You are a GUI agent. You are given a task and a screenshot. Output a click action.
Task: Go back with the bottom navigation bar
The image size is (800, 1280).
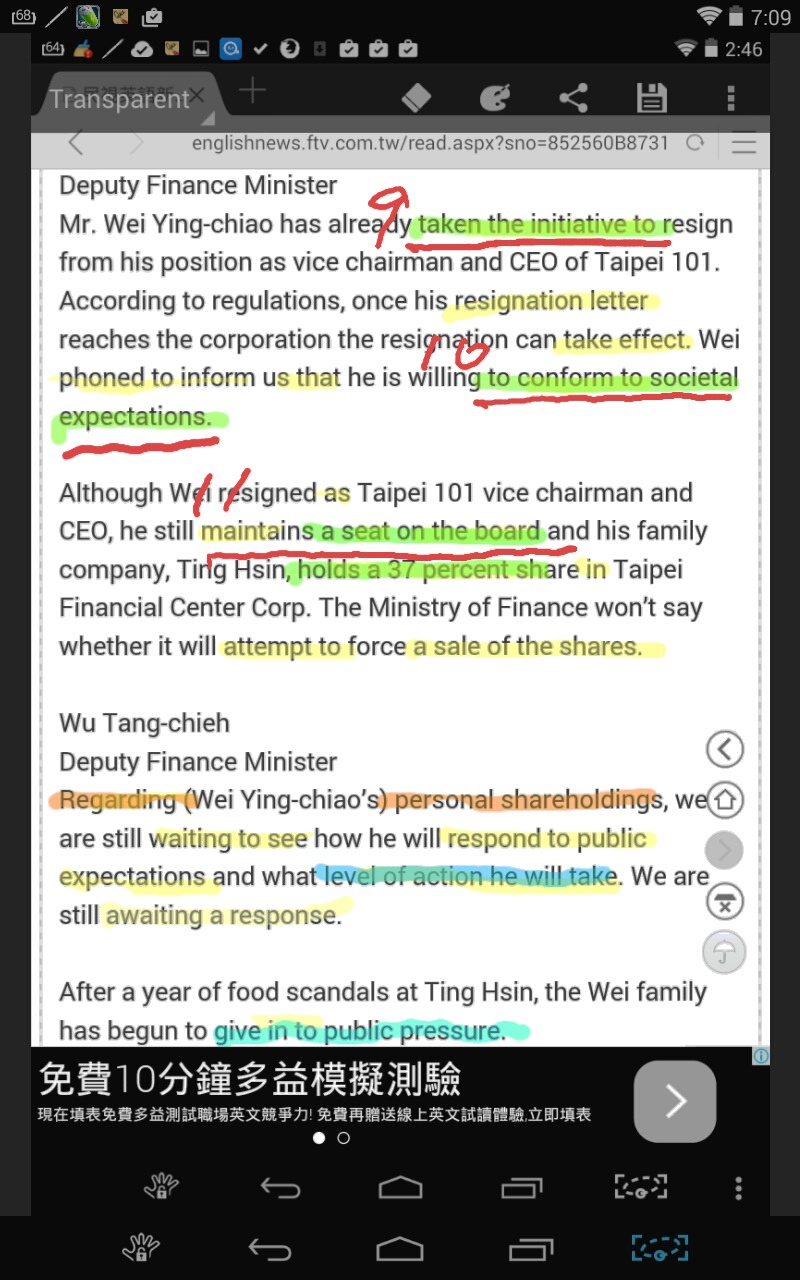(270, 1249)
